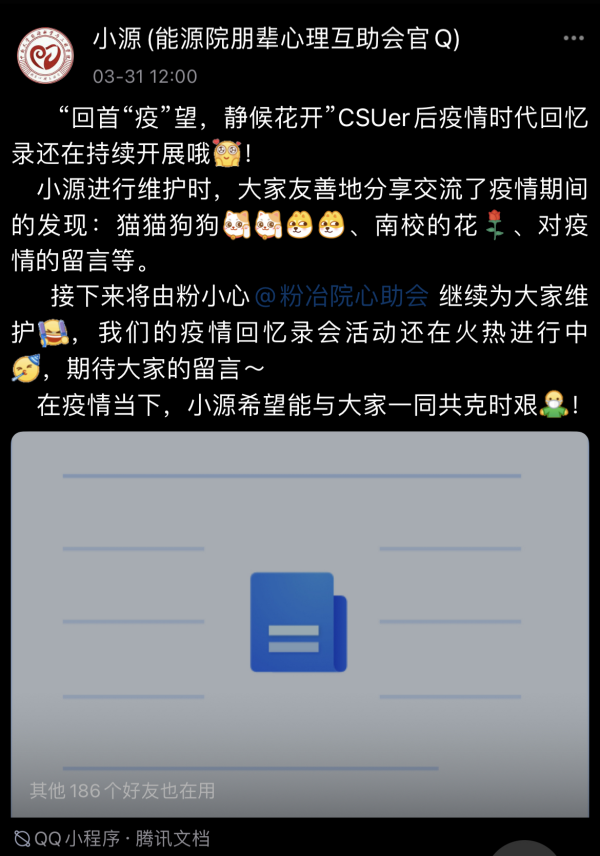Open the @粉冶院心助会 mention link
Image resolution: width=600 pixels, height=856 pixels.
tap(343, 295)
